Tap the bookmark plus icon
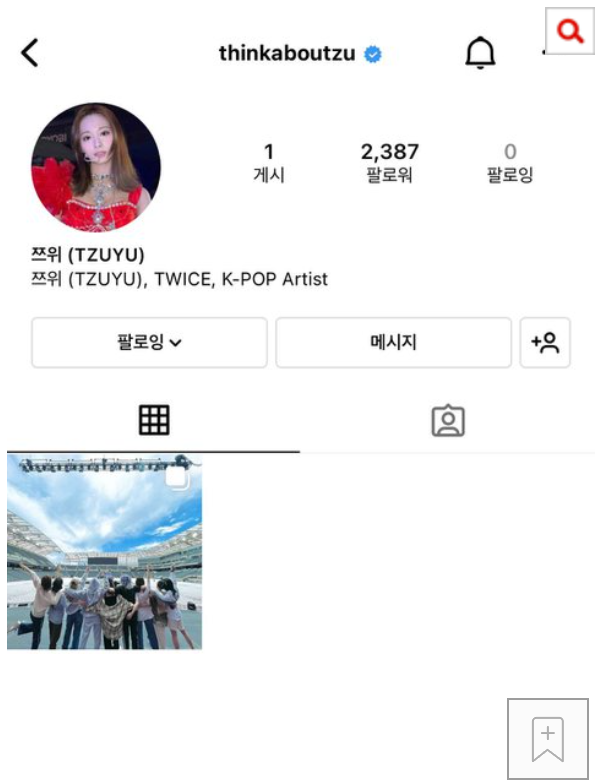 [x=548, y=740]
